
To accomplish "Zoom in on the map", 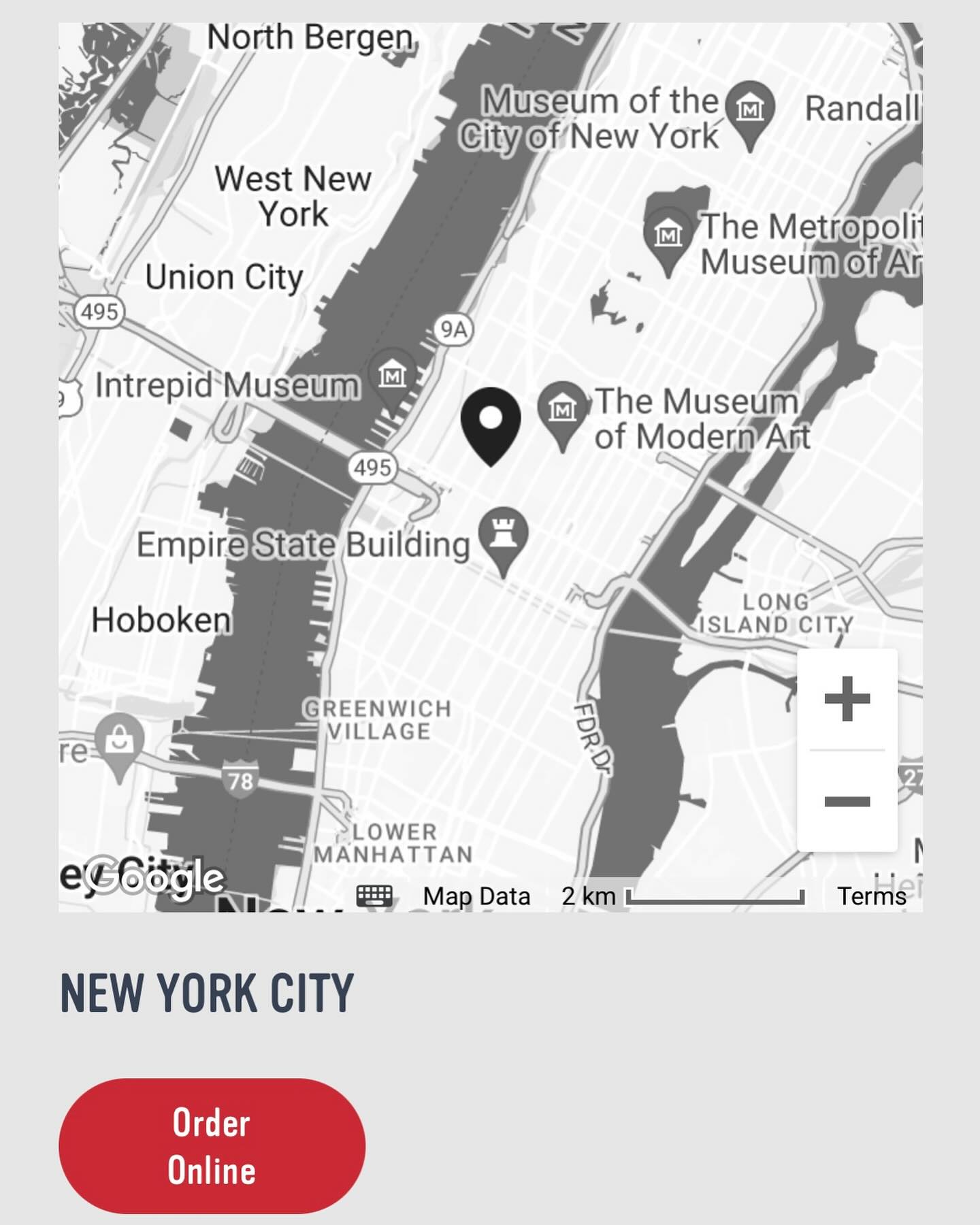I will coord(847,699).
